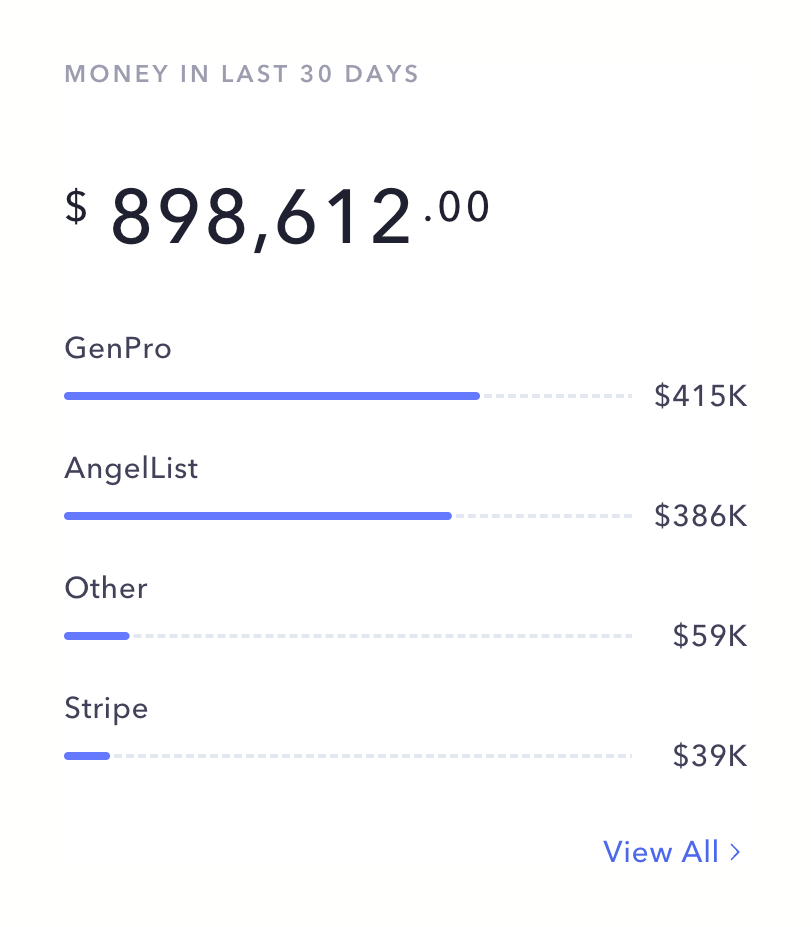Select the Stripe label
Viewport: 811px width, 927px height.
click(106, 708)
